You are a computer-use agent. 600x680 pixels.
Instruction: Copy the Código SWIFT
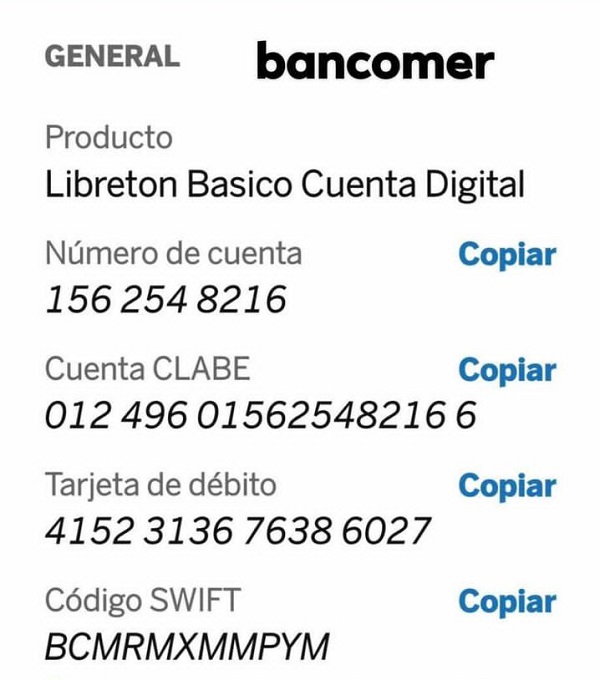(507, 603)
